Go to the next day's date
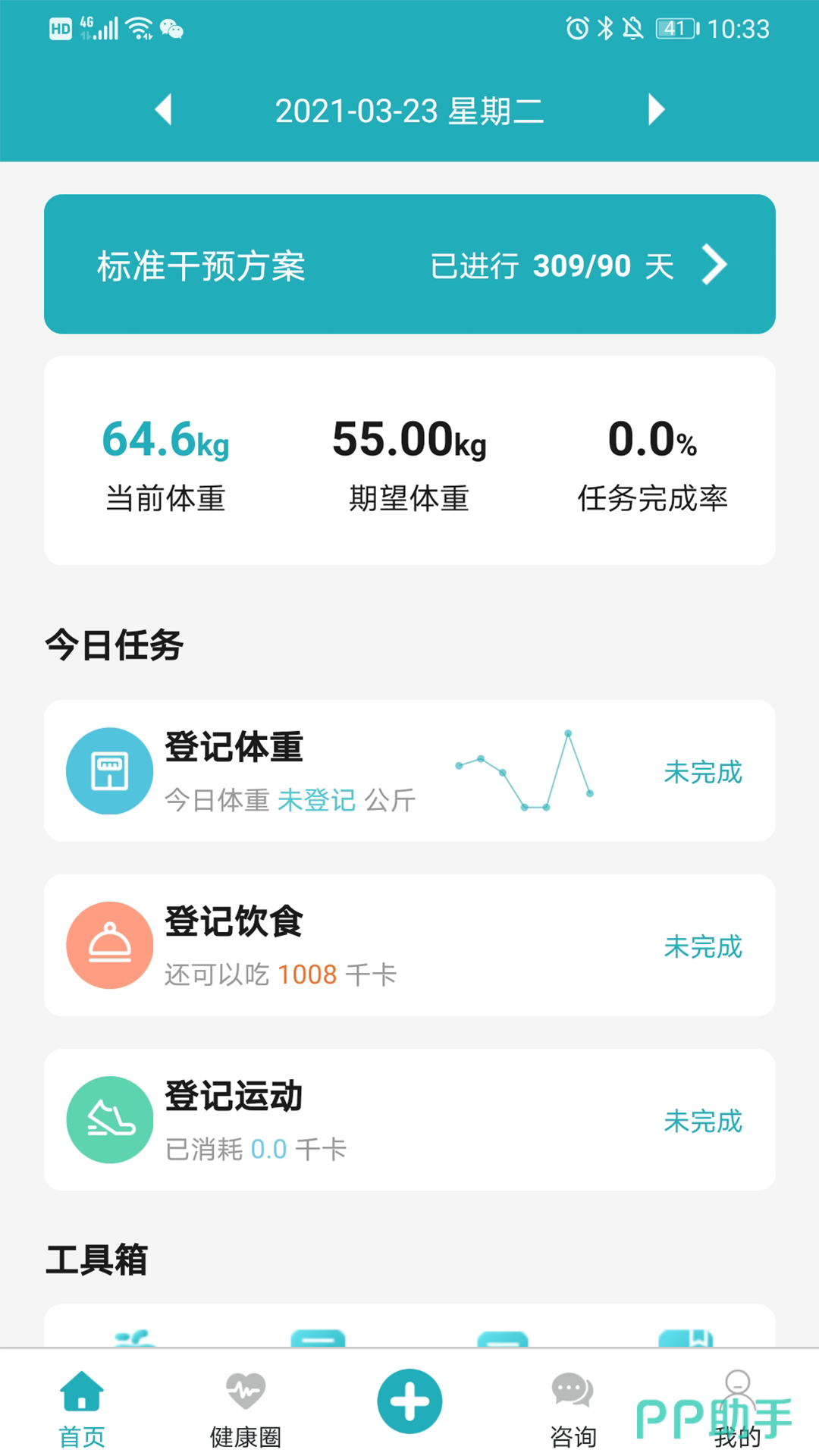This screenshot has height=1456, width=819. [x=656, y=110]
